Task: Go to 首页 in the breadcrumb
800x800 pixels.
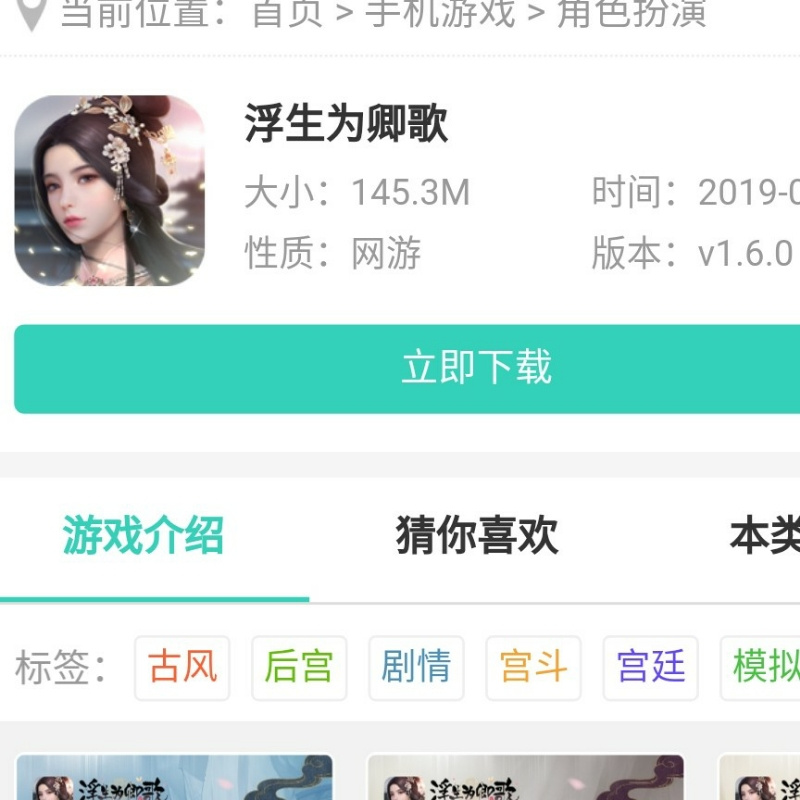Action: [x=288, y=14]
